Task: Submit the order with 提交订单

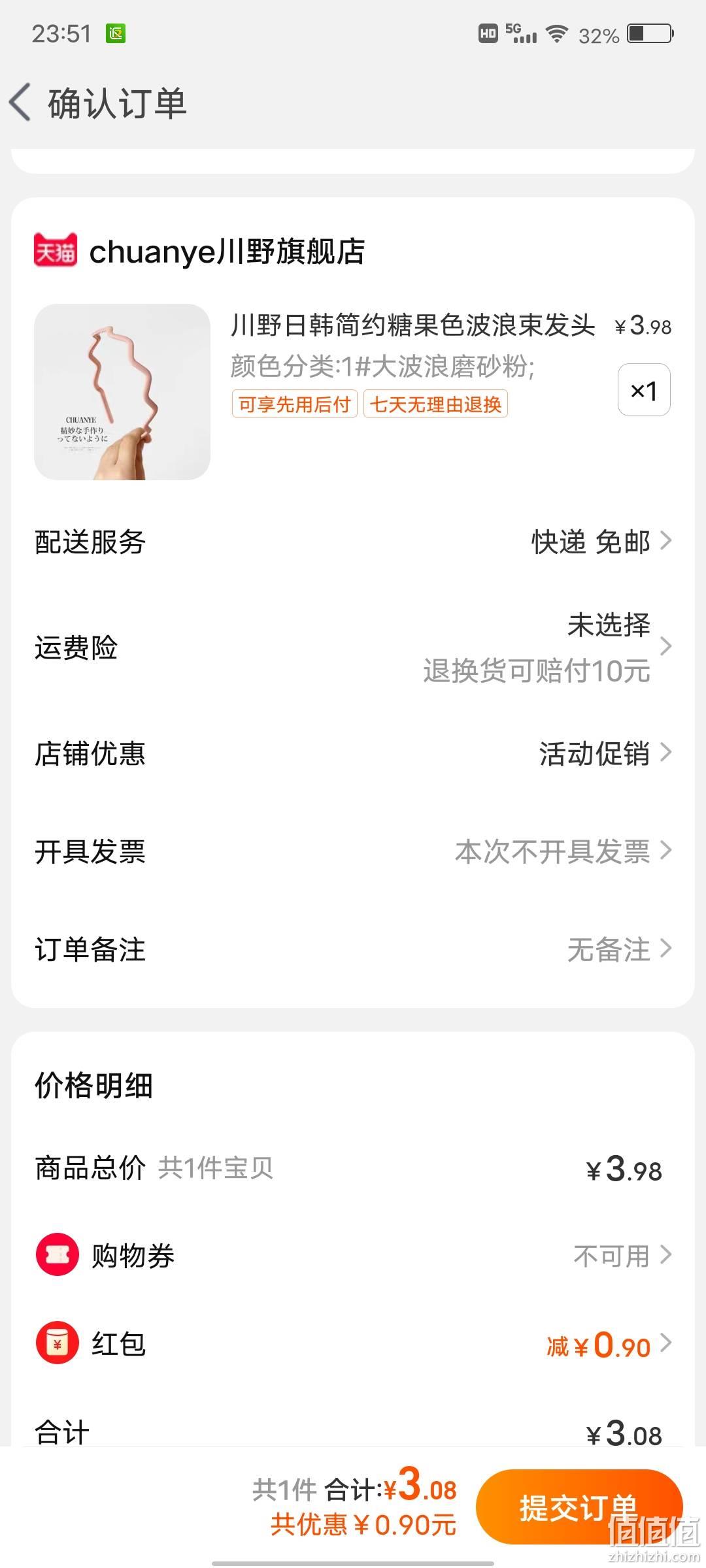Action: pos(579,1508)
